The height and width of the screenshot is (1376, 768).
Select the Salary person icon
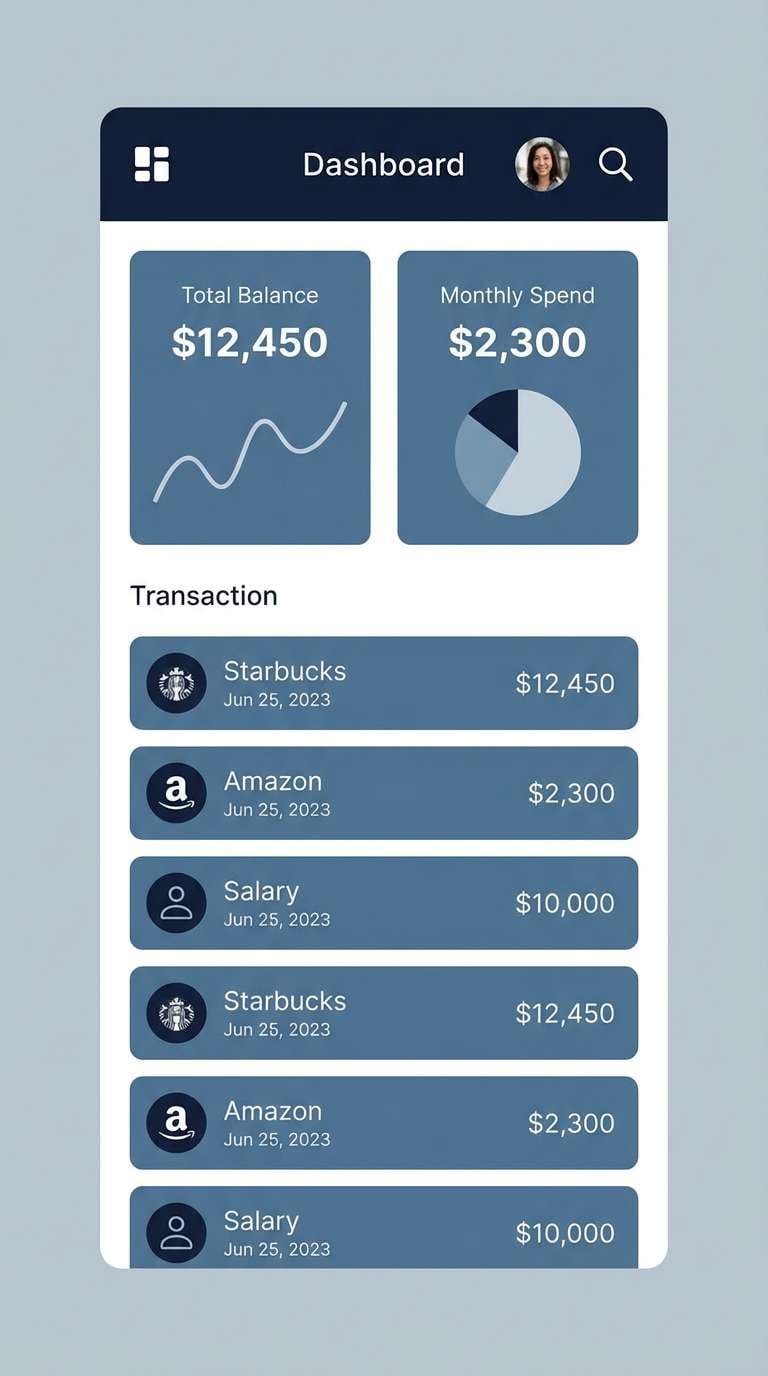[x=176, y=903]
